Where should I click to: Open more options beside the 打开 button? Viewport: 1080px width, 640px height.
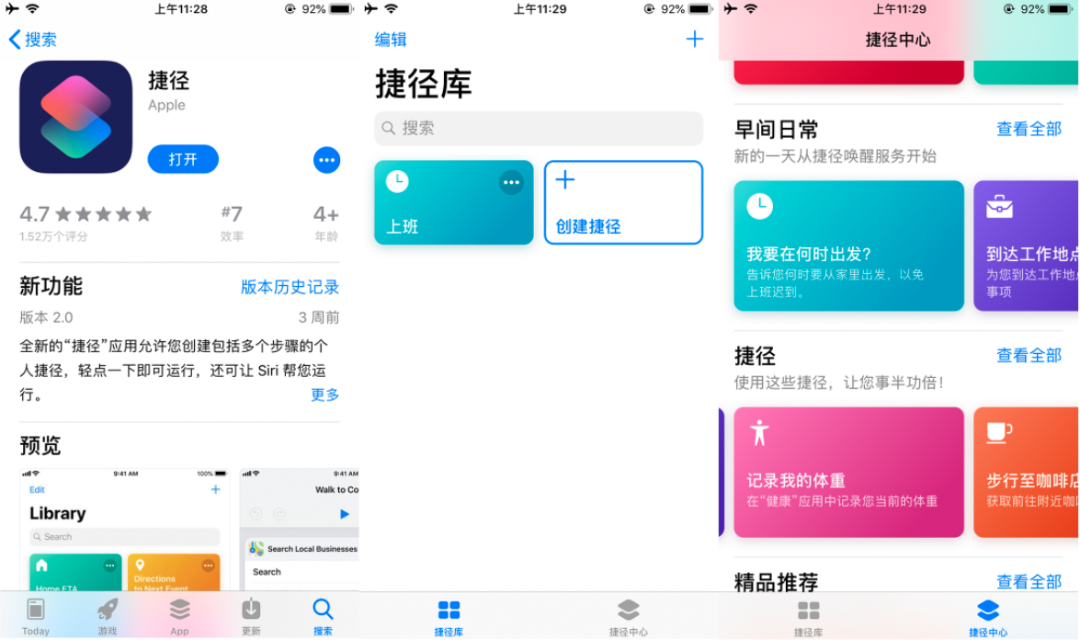(x=326, y=159)
